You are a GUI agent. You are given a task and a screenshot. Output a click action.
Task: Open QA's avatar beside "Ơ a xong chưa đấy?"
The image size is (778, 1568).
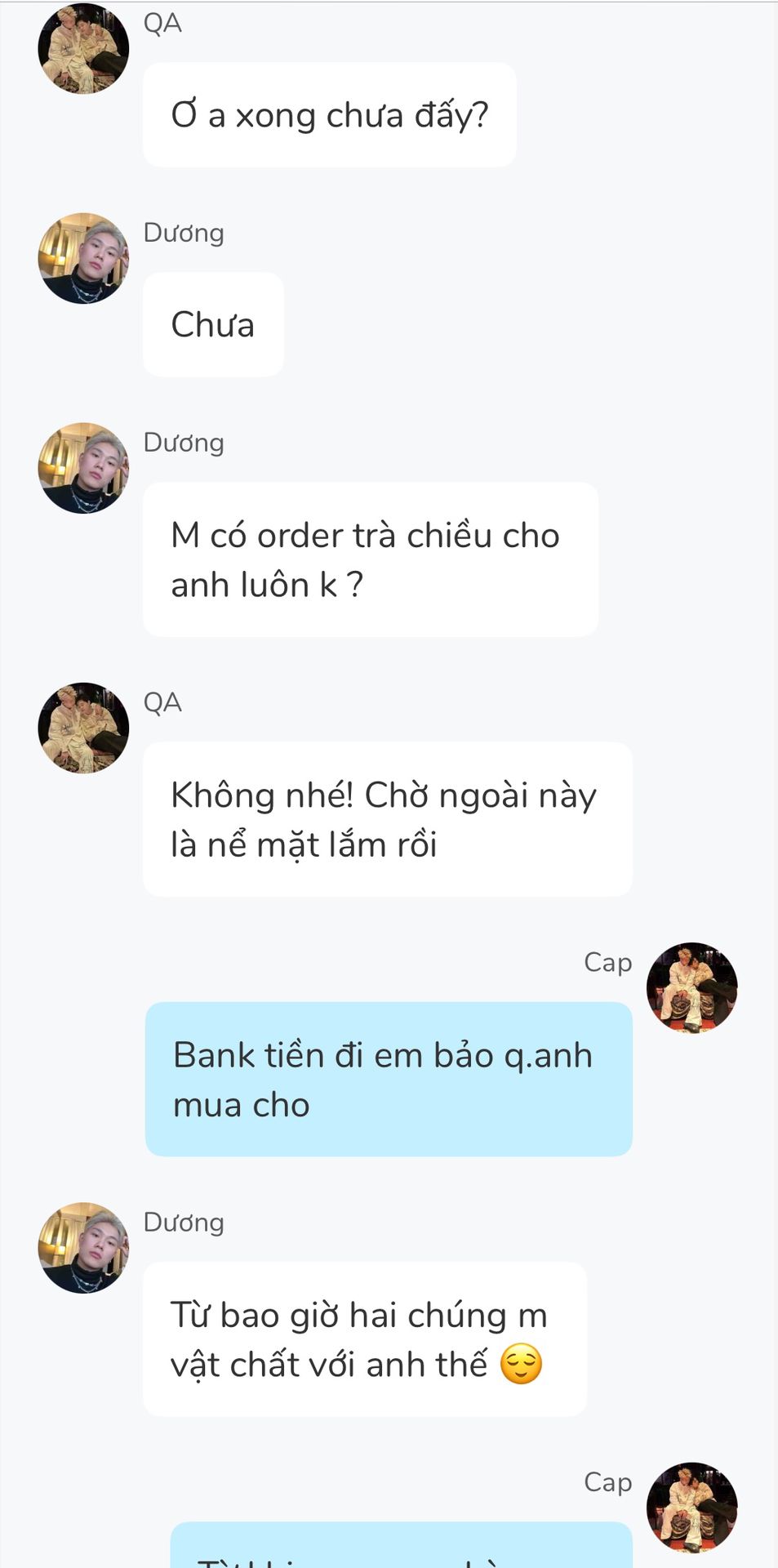[x=83, y=48]
